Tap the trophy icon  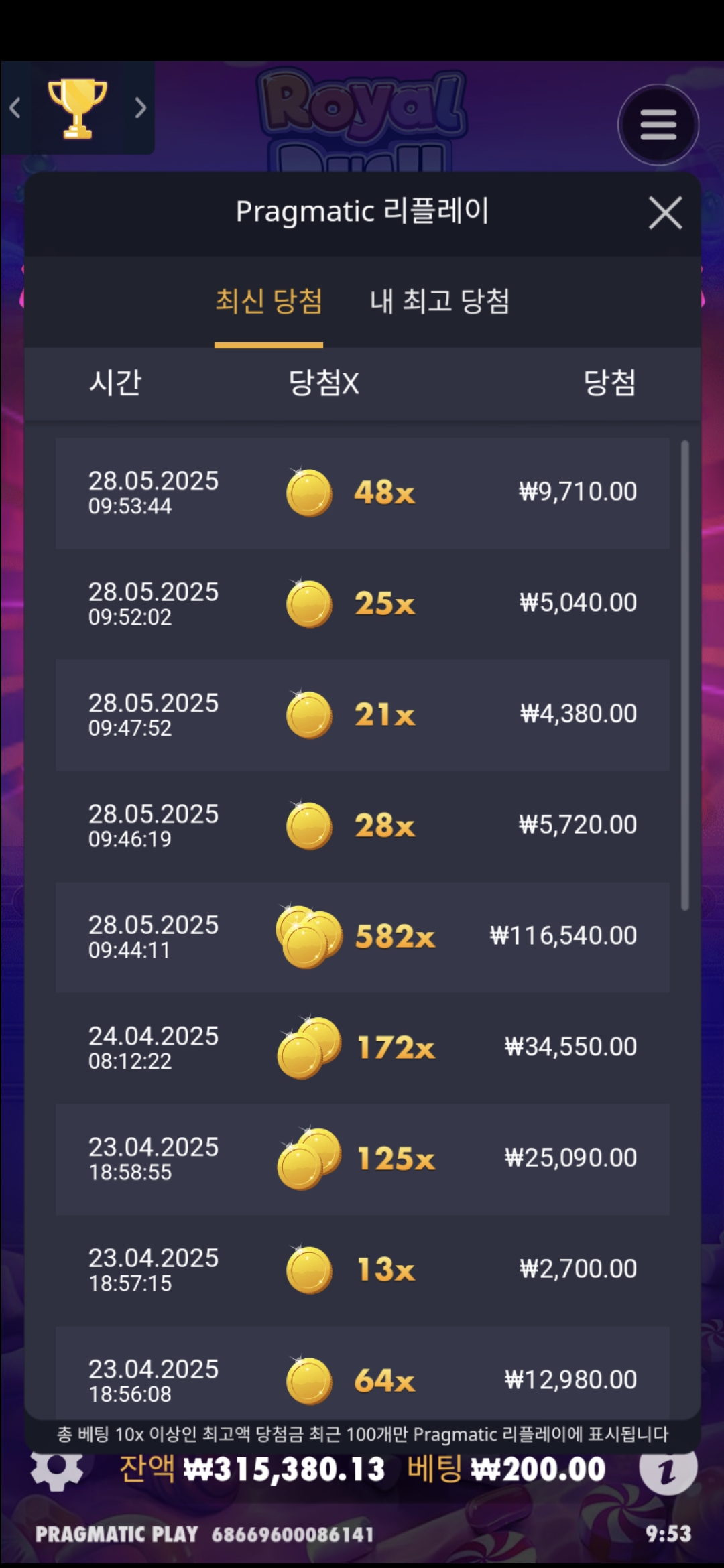(x=77, y=108)
